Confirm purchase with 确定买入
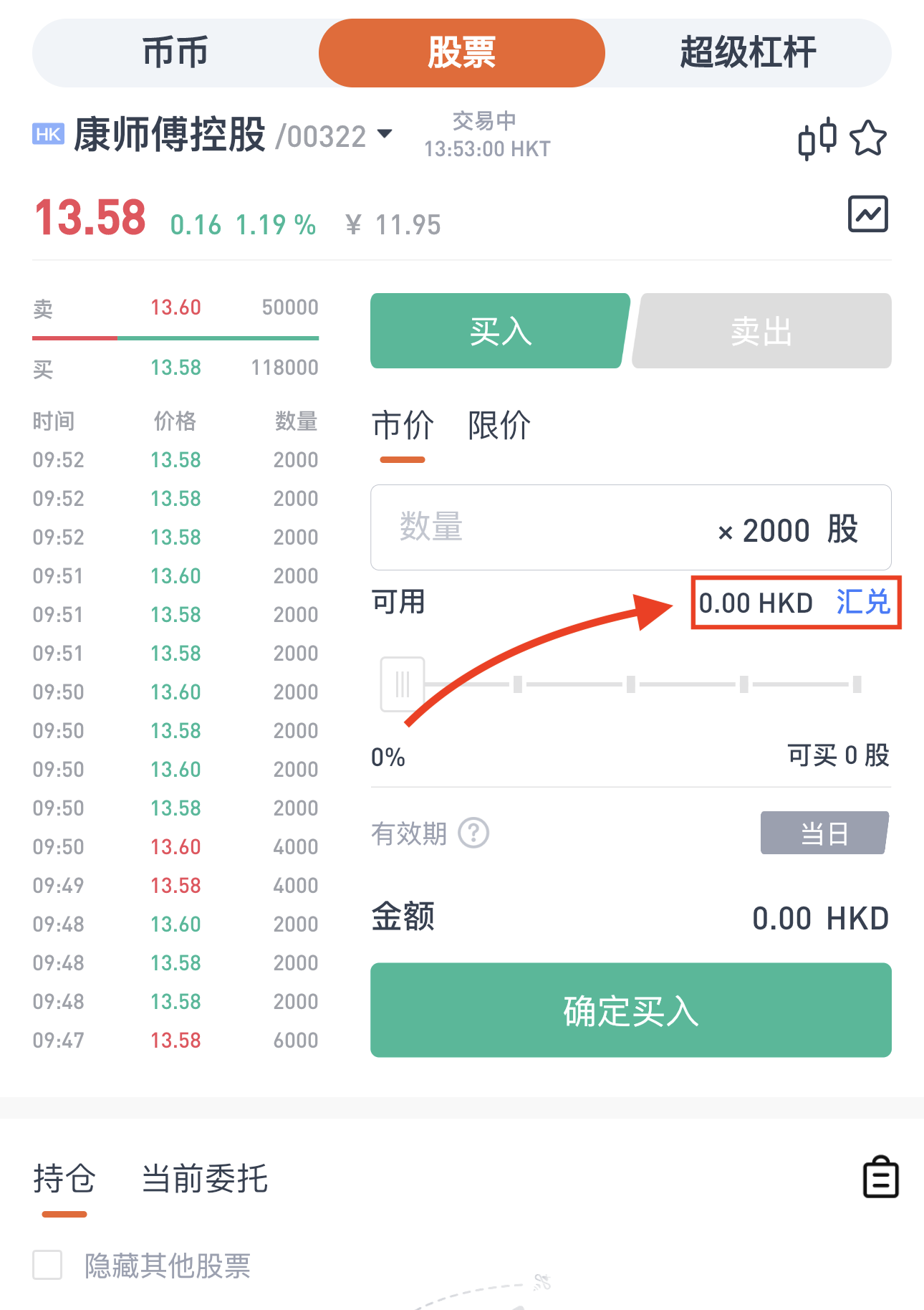The image size is (924, 1310). point(630,1010)
